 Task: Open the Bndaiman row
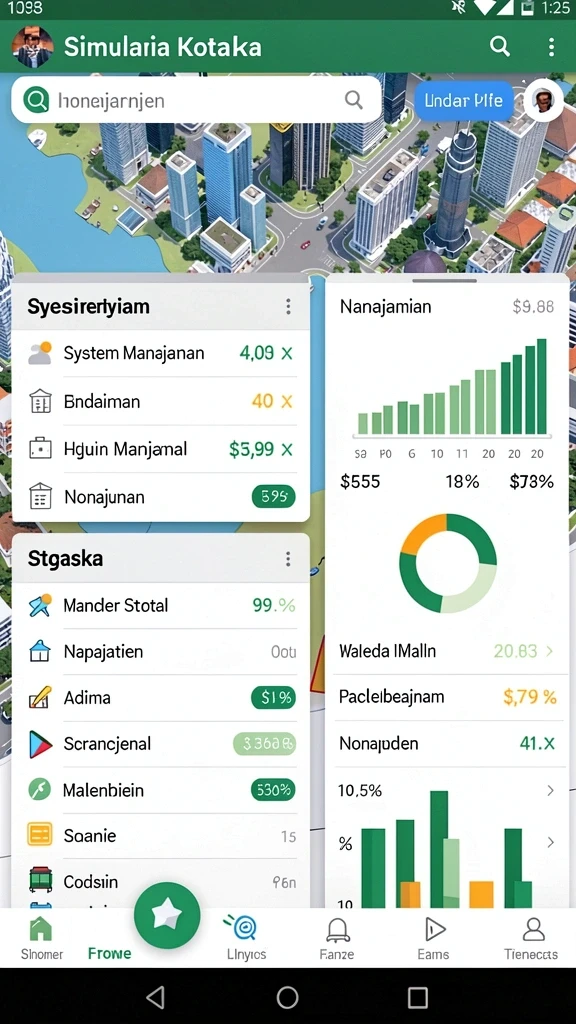(161, 401)
